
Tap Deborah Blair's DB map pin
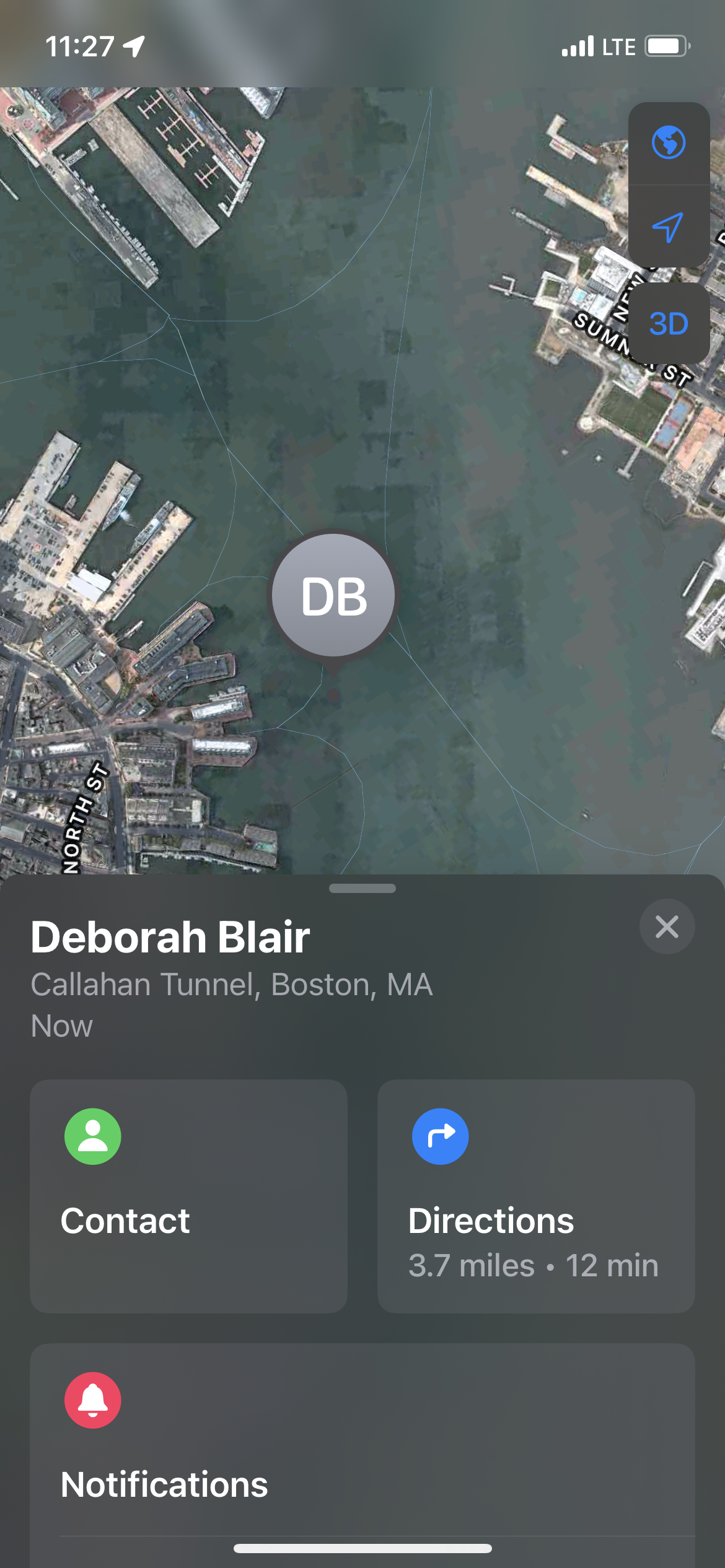pos(334,596)
